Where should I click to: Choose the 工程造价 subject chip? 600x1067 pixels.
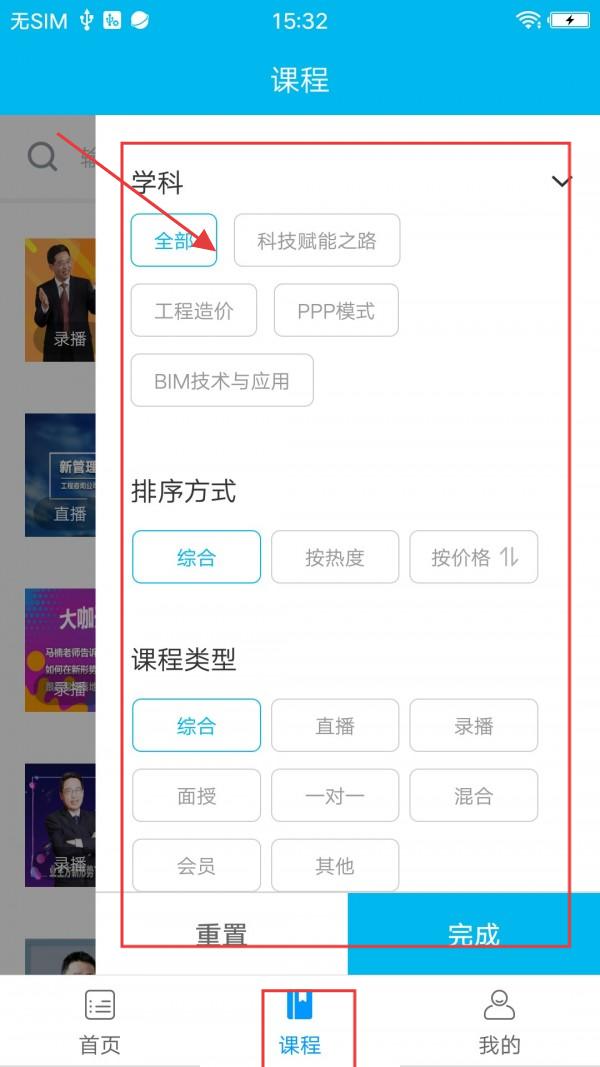click(x=194, y=311)
